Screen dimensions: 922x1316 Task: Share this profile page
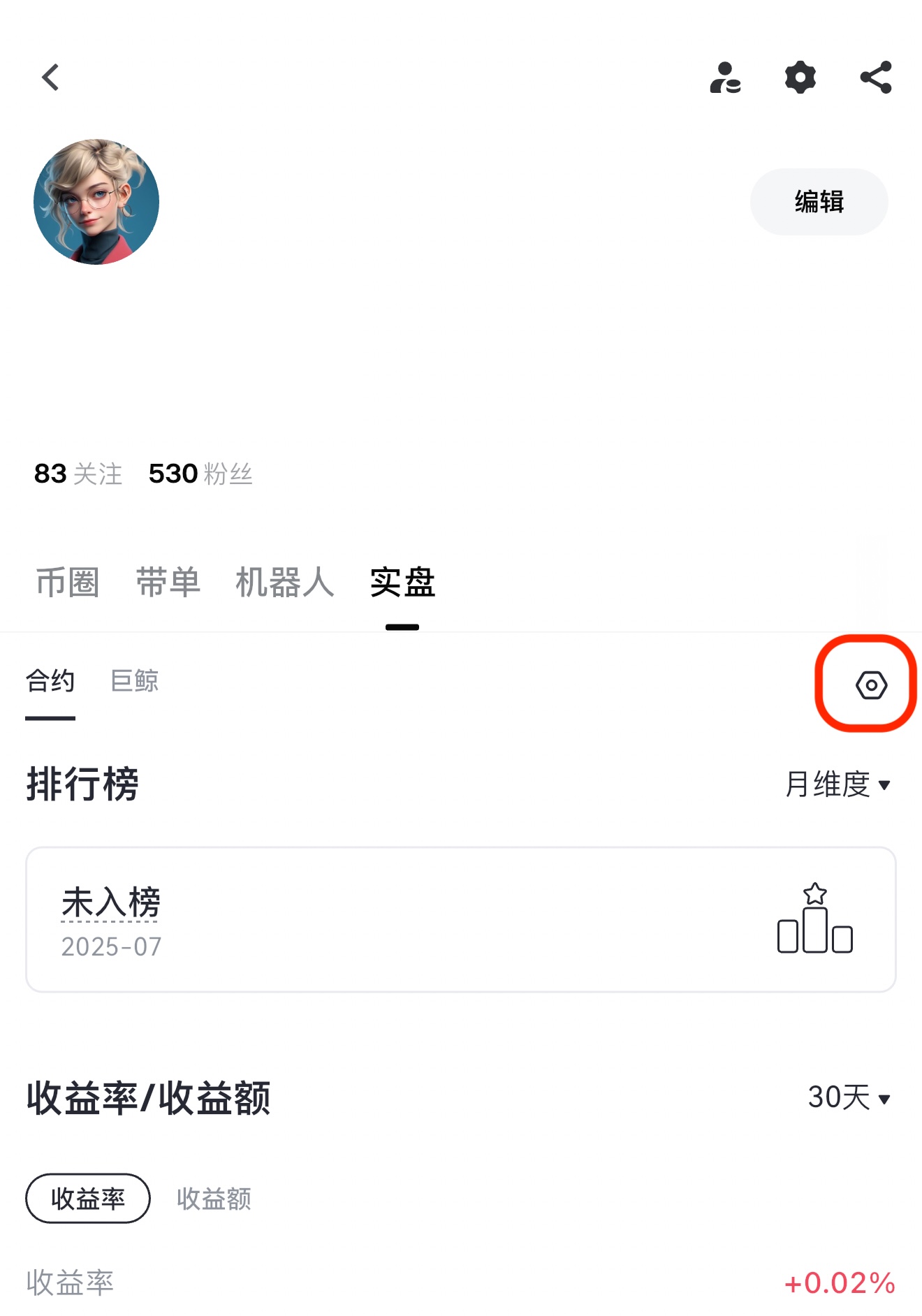(876, 78)
